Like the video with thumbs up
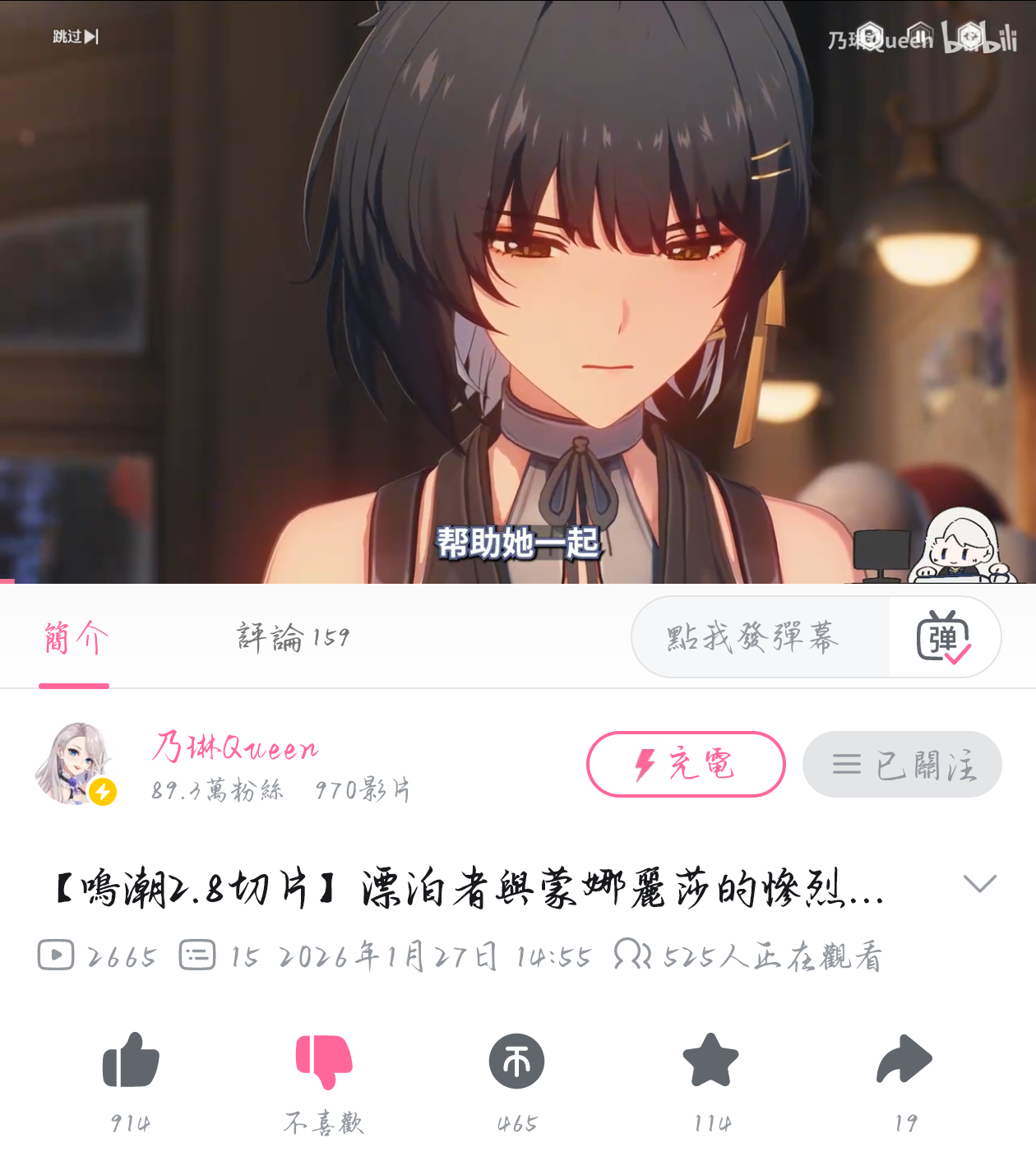 click(131, 1061)
